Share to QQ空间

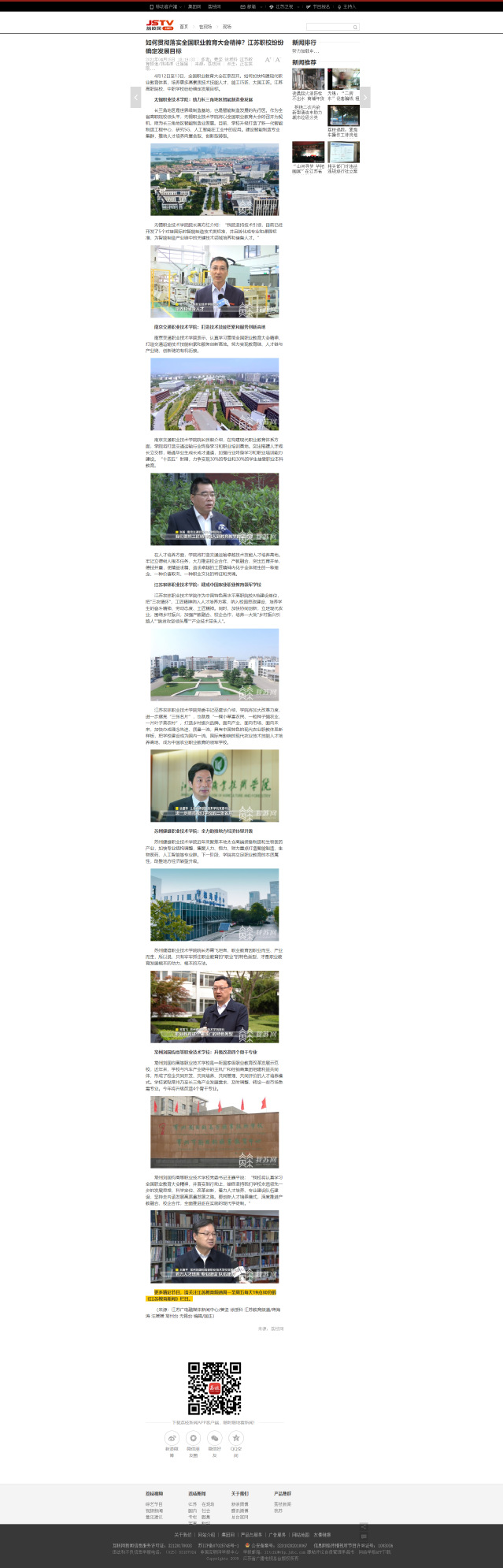(235, 1438)
